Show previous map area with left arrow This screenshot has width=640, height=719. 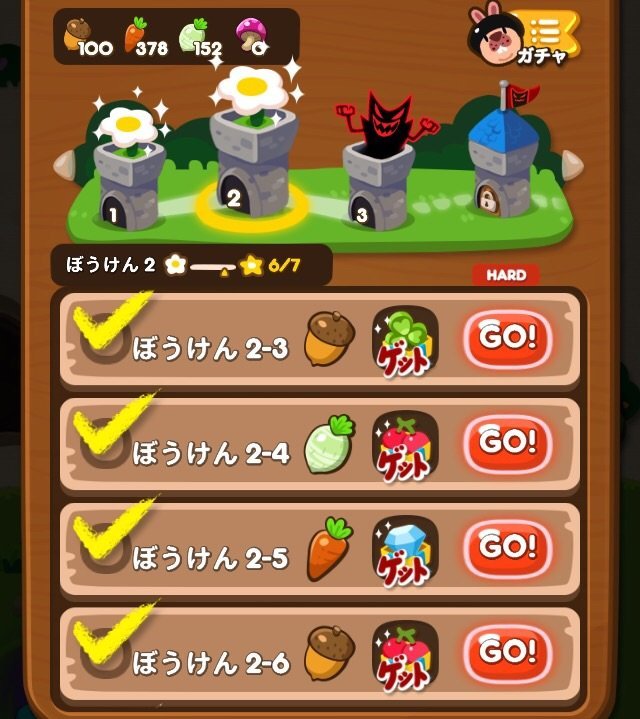tap(61, 162)
